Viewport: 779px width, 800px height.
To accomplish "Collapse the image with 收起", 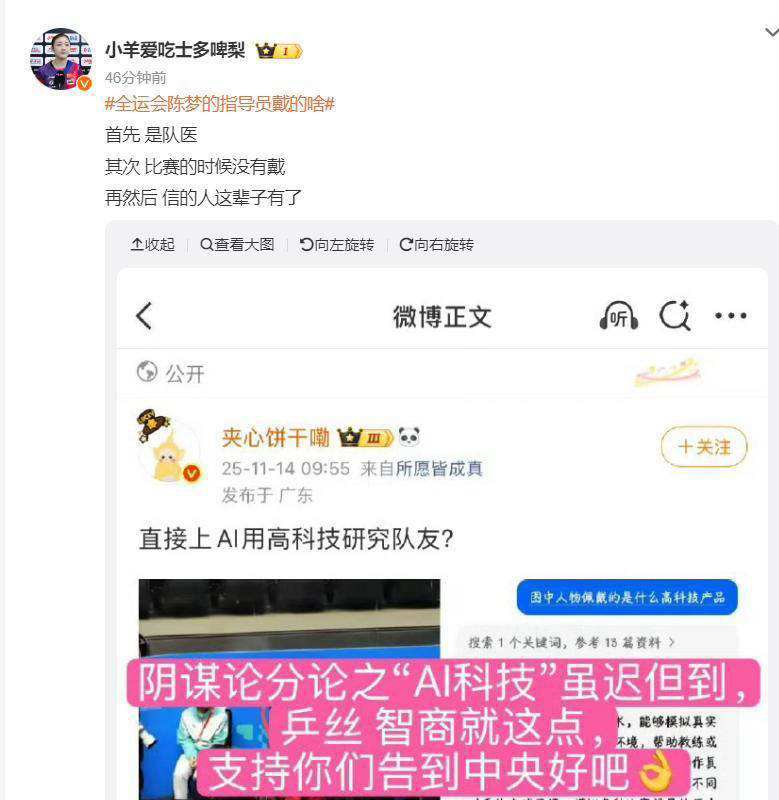I will [x=152, y=244].
